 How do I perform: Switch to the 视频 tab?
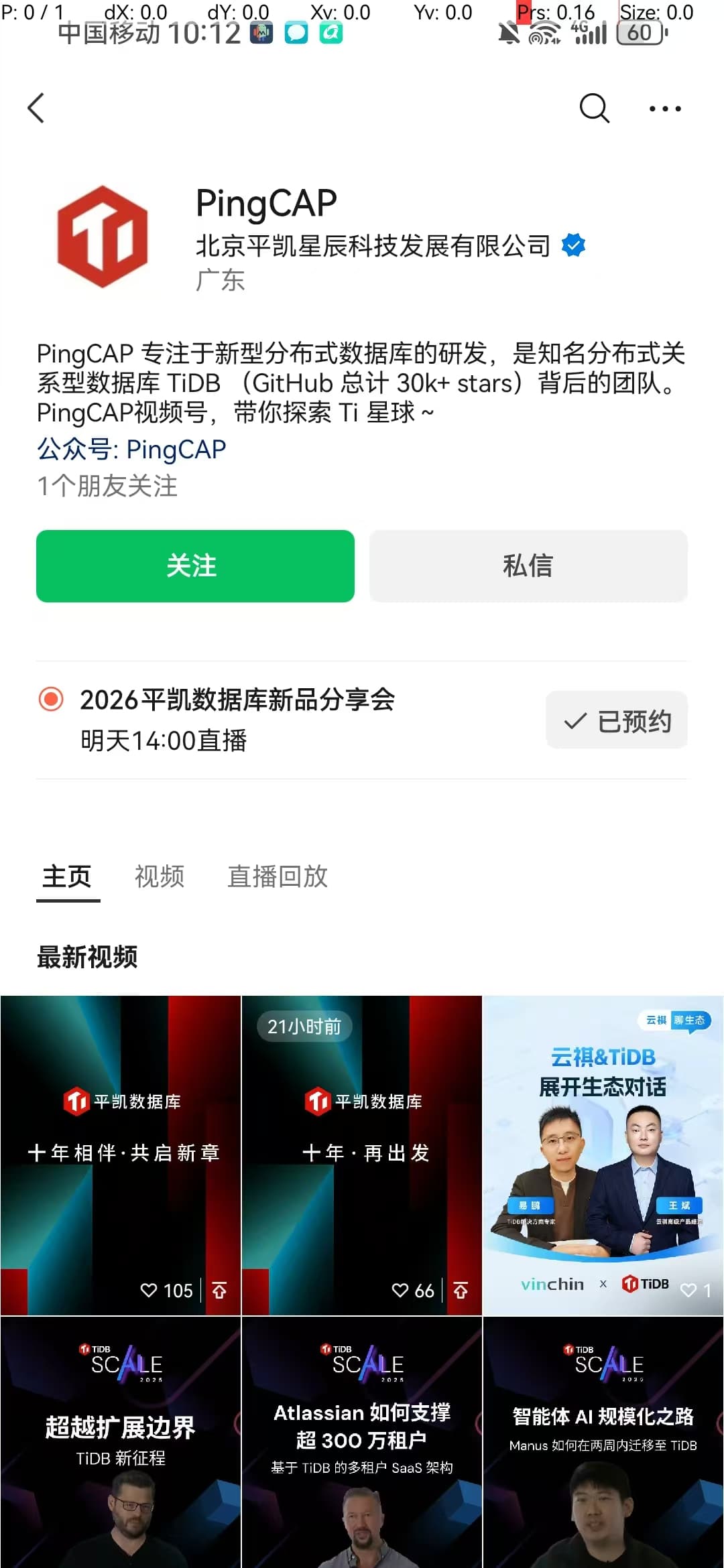point(160,876)
